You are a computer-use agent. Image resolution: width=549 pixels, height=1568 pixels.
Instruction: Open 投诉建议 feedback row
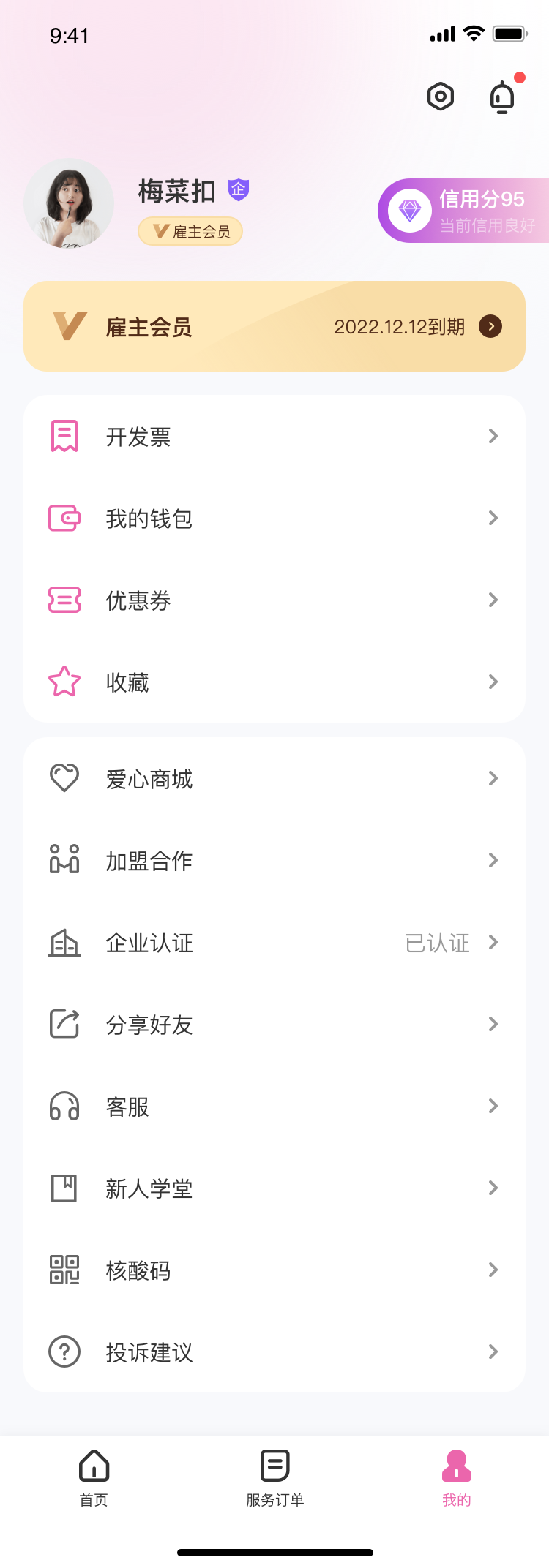(x=274, y=1352)
